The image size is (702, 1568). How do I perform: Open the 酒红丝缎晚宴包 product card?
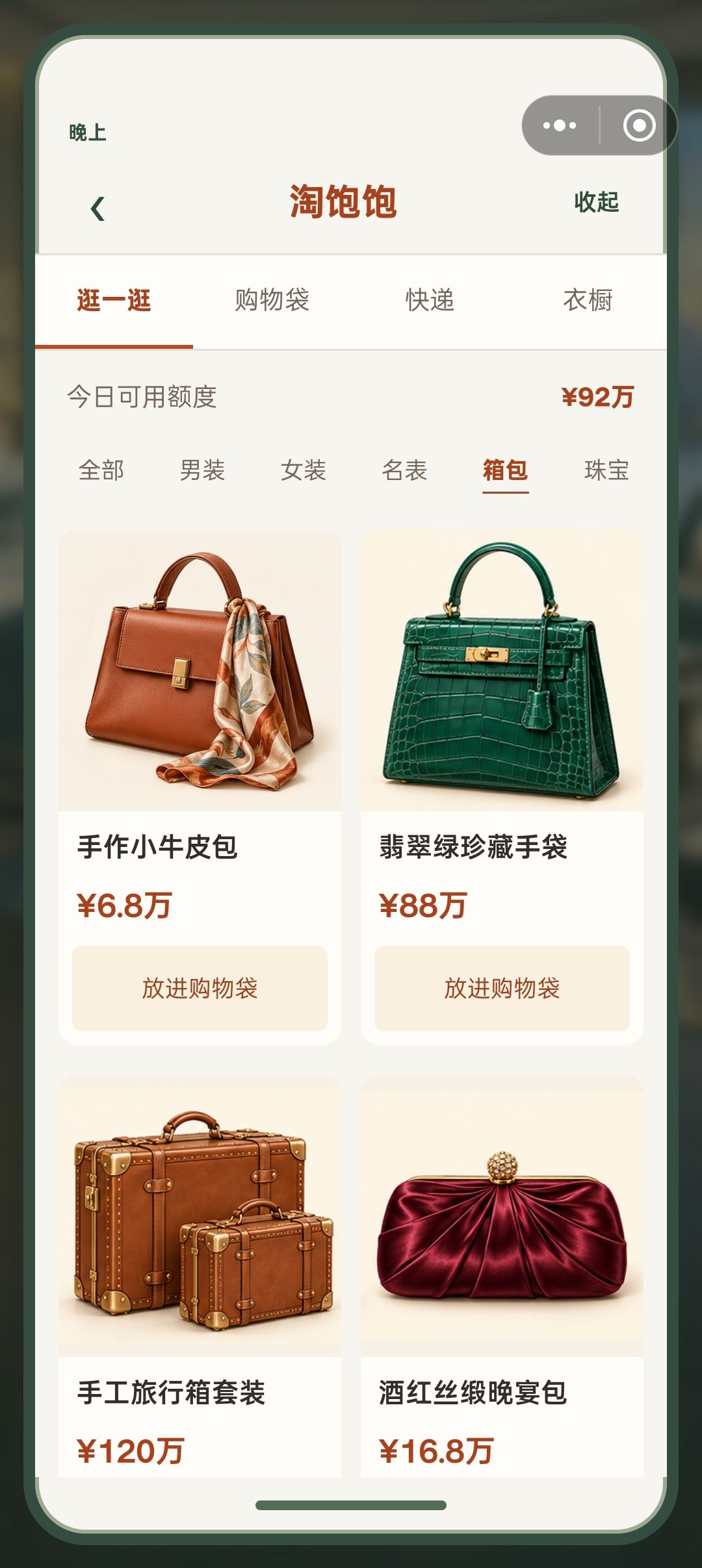pos(502,1276)
